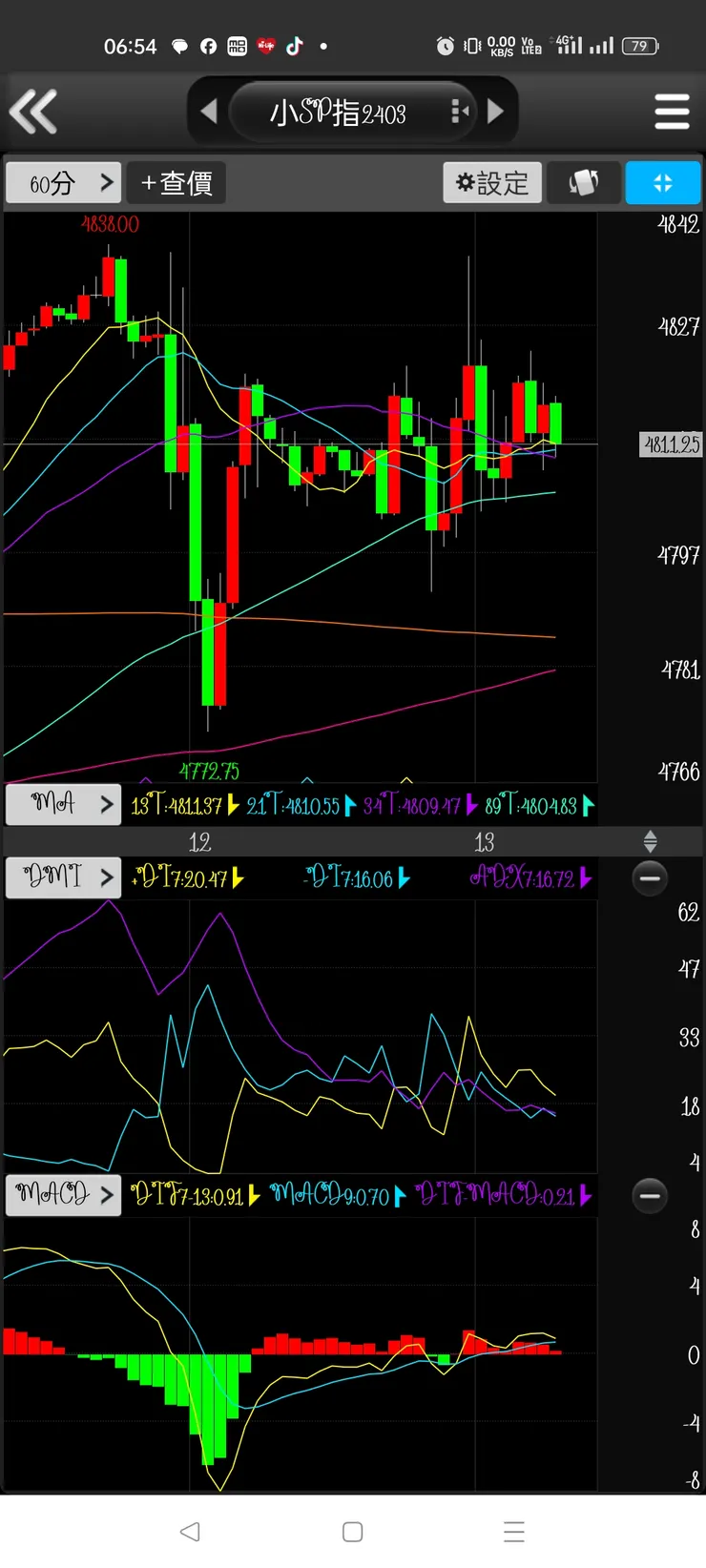
Task: Tap the +查價 button
Action: tap(176, 183)
